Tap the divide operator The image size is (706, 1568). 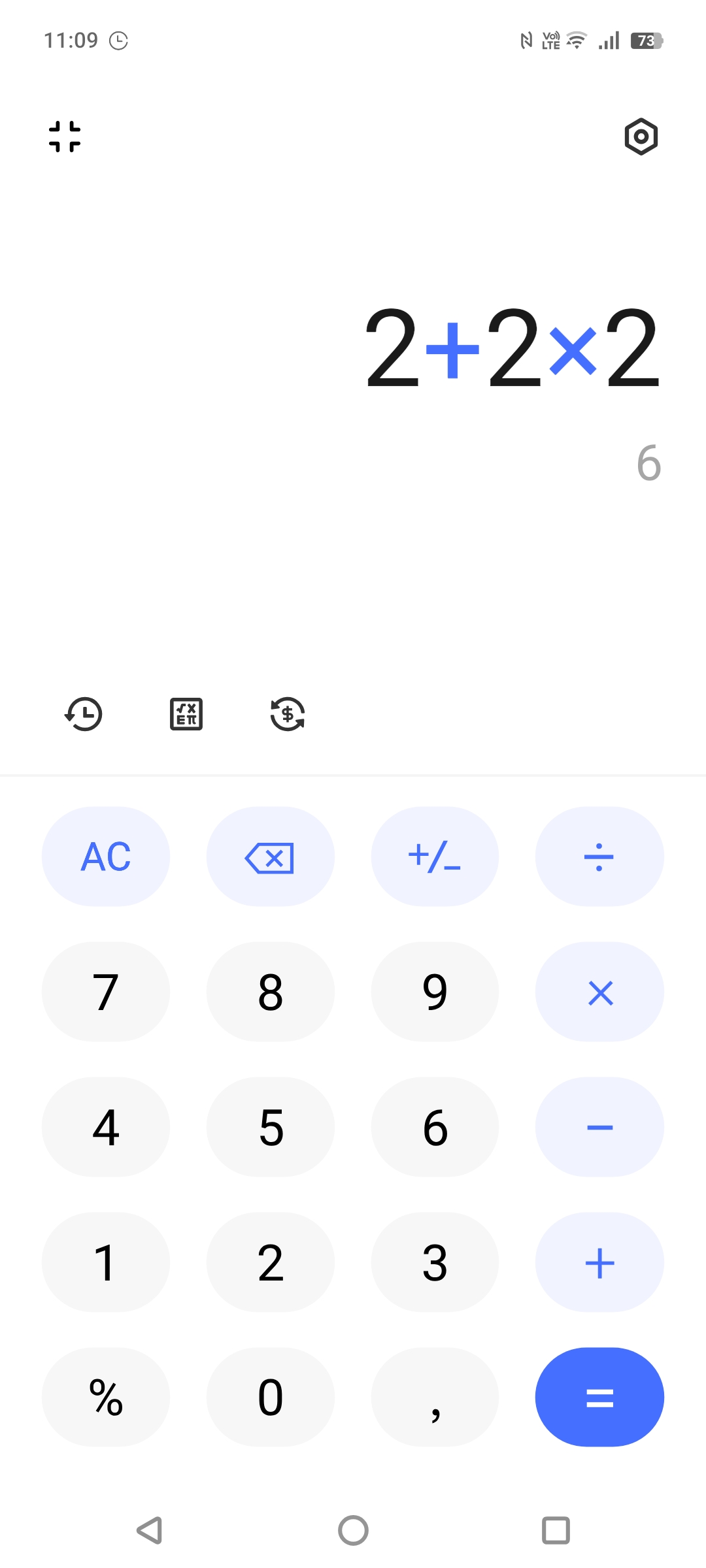click(x=599, y=857)
